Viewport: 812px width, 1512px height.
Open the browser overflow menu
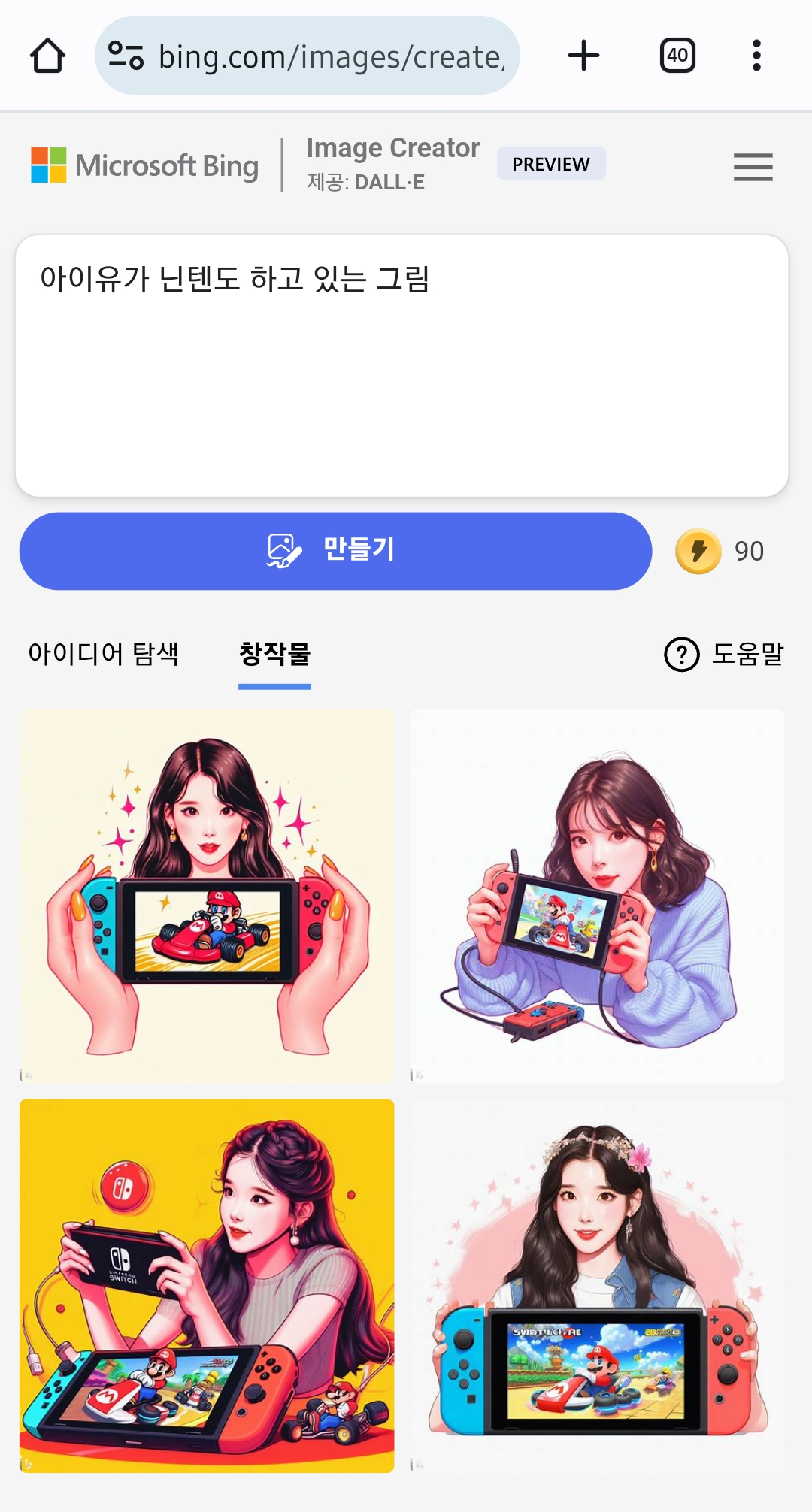(756, 56)
